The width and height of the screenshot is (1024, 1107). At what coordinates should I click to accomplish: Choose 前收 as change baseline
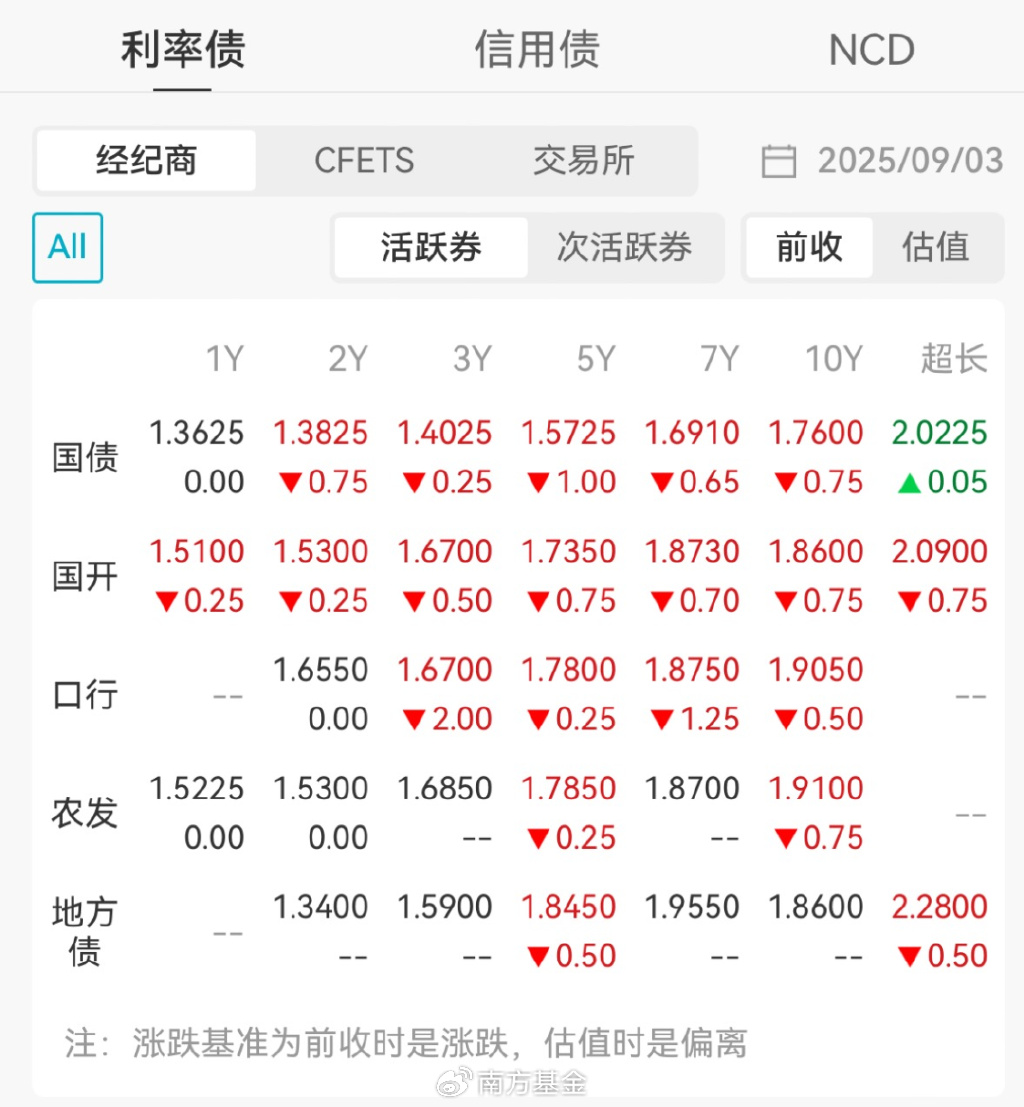pyautogui.click(x=809, y=248)
